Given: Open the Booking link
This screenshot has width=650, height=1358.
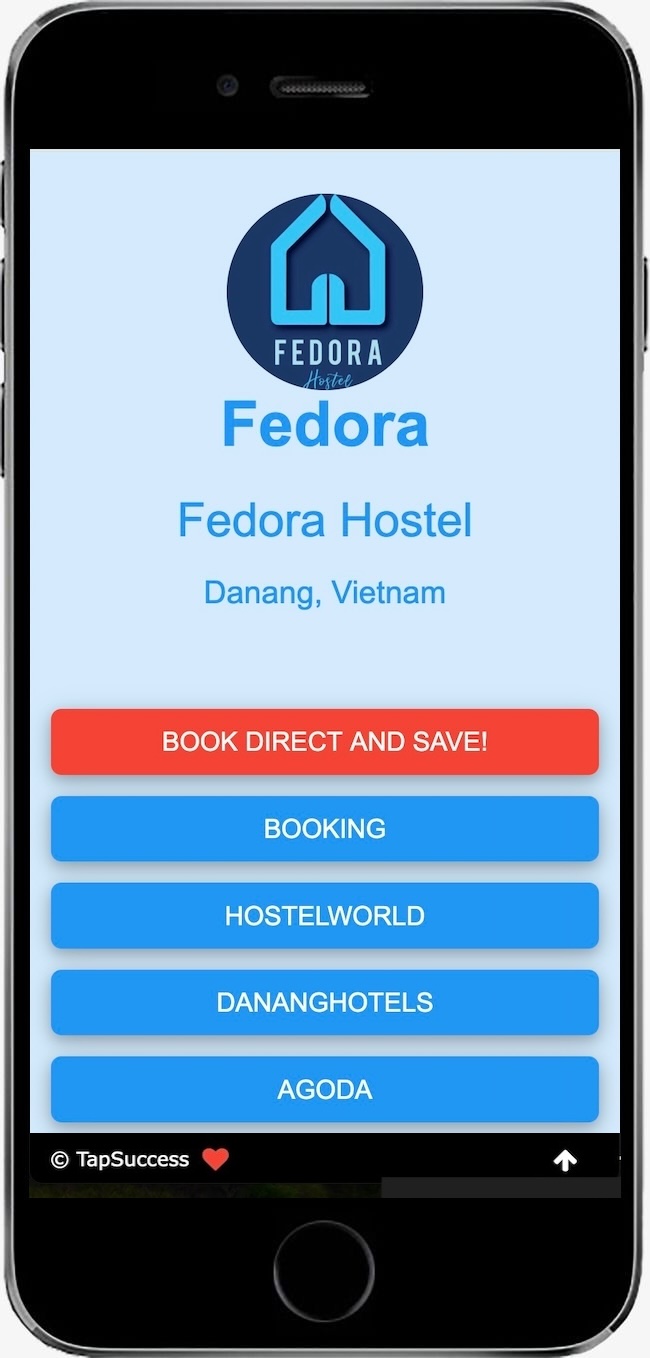Looking at the screenshot, I should (x=324, y=829).
